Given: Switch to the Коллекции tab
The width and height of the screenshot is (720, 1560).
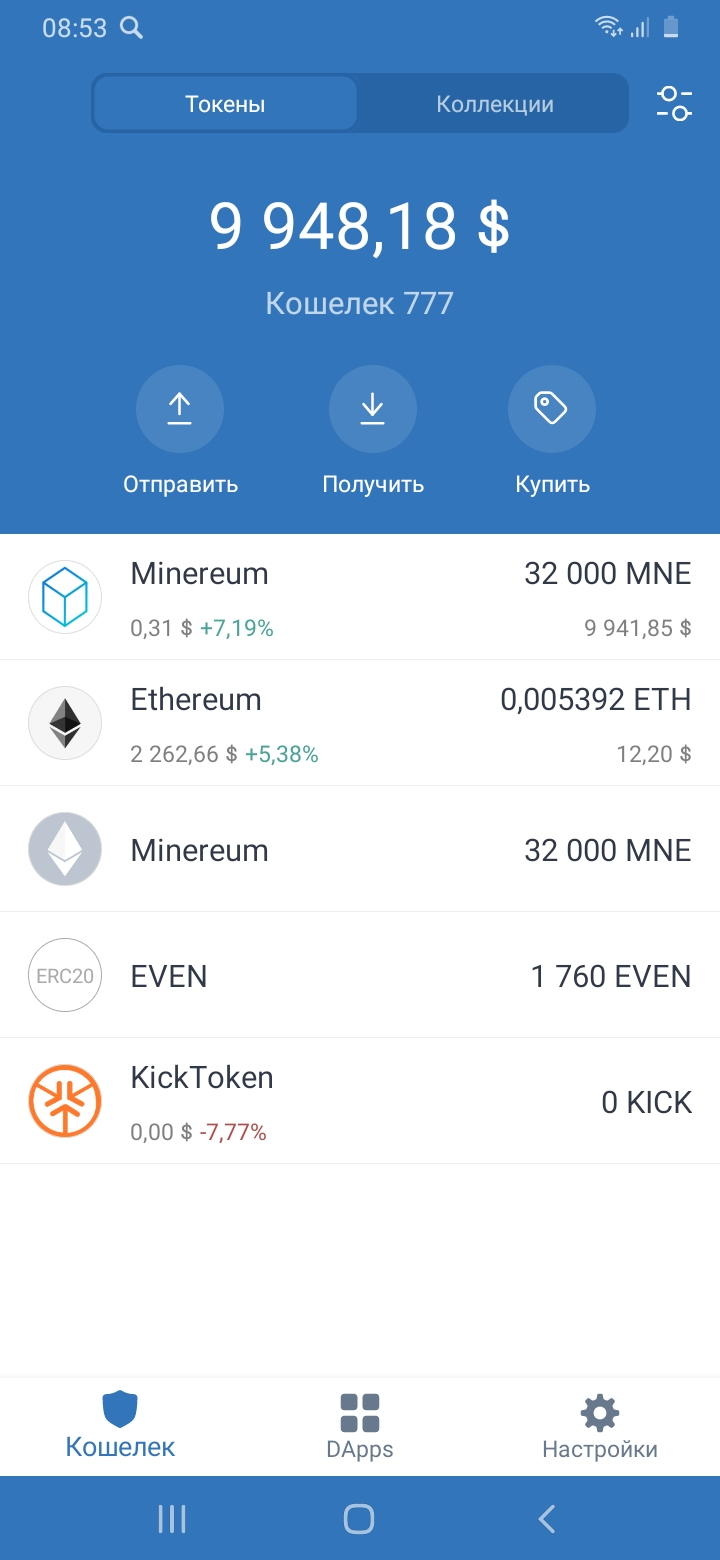Looking at the screenshot, I should (494, 104).
